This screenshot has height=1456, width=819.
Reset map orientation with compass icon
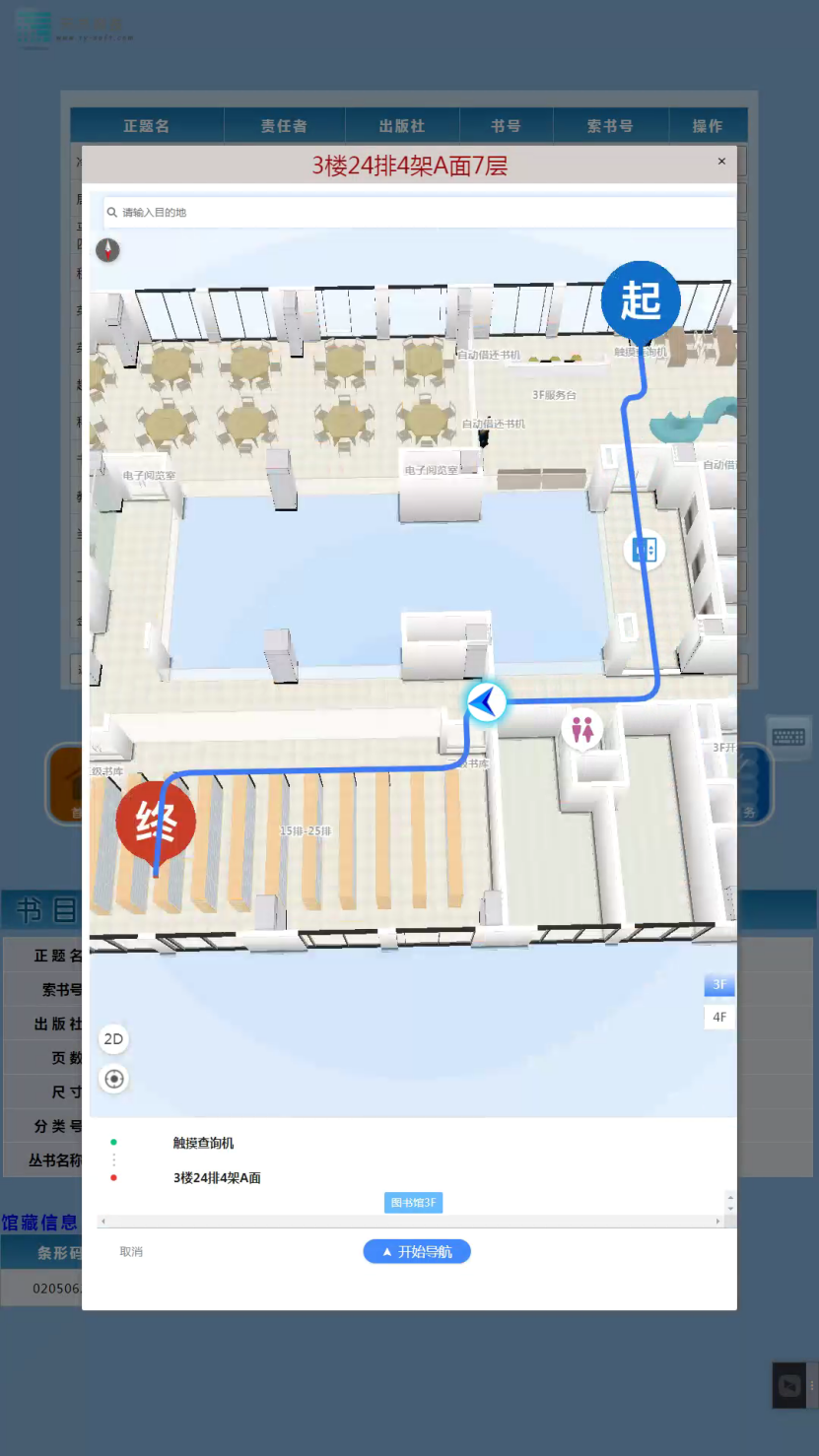(x=107, y=250)
